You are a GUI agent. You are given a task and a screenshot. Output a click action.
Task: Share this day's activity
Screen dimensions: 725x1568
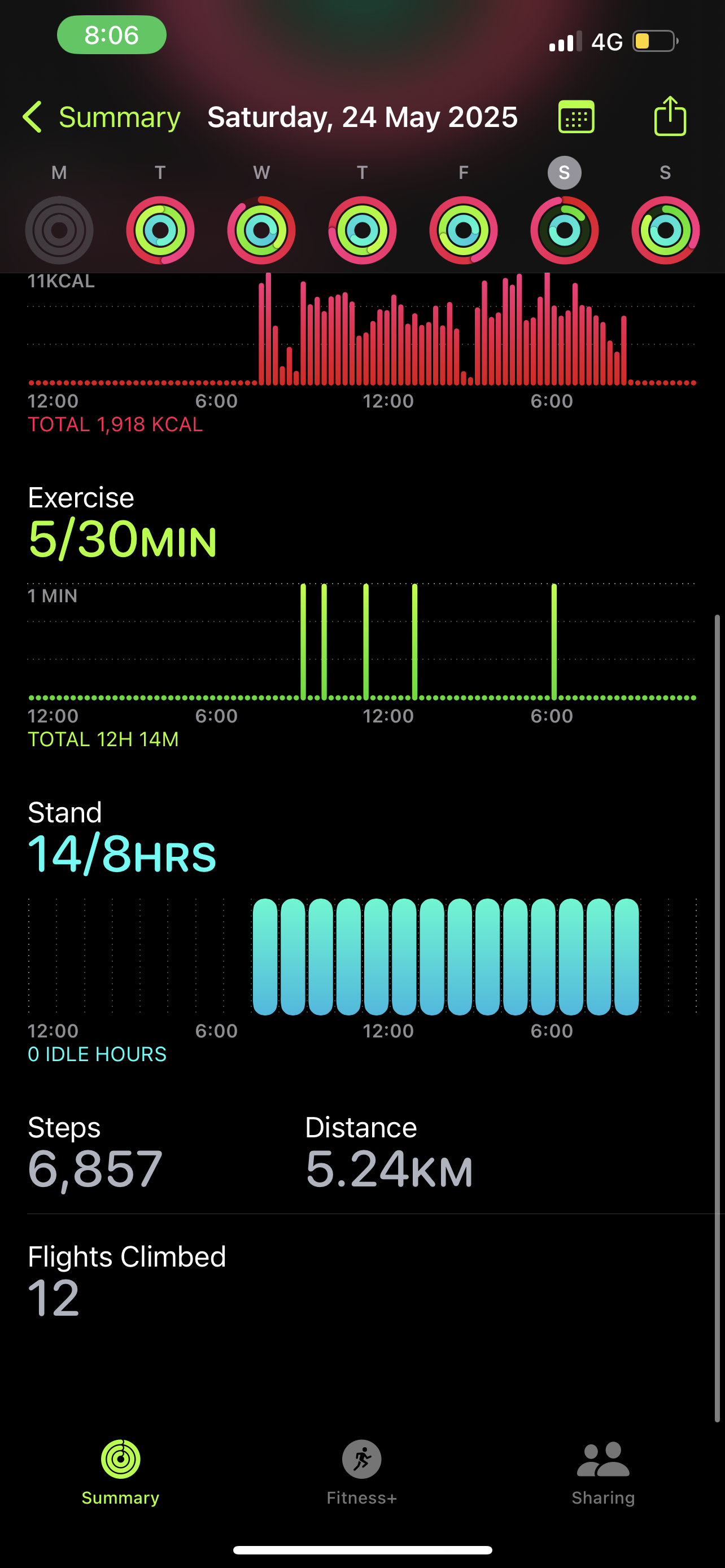point(670,116)
